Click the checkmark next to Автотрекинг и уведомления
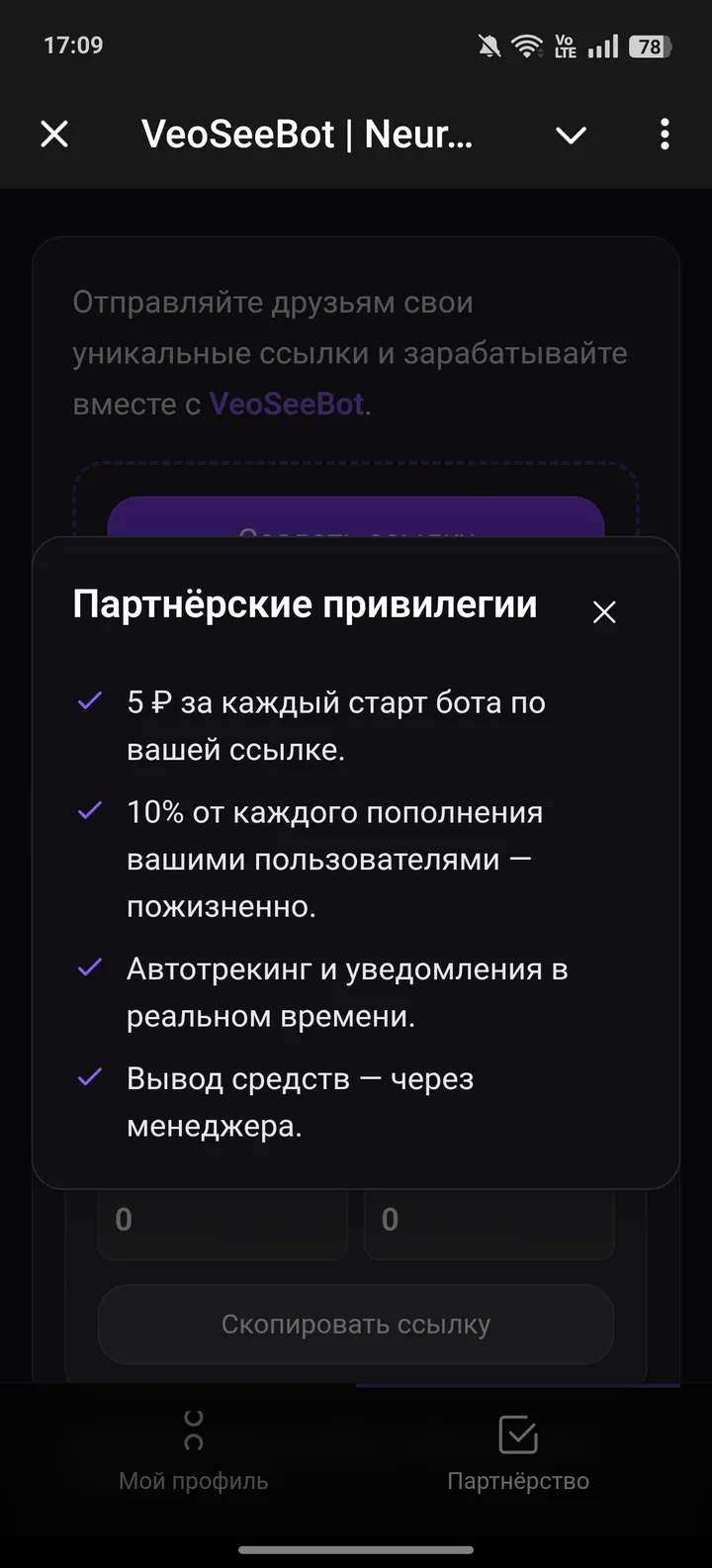712x1568 pixels. pos(89,968)
